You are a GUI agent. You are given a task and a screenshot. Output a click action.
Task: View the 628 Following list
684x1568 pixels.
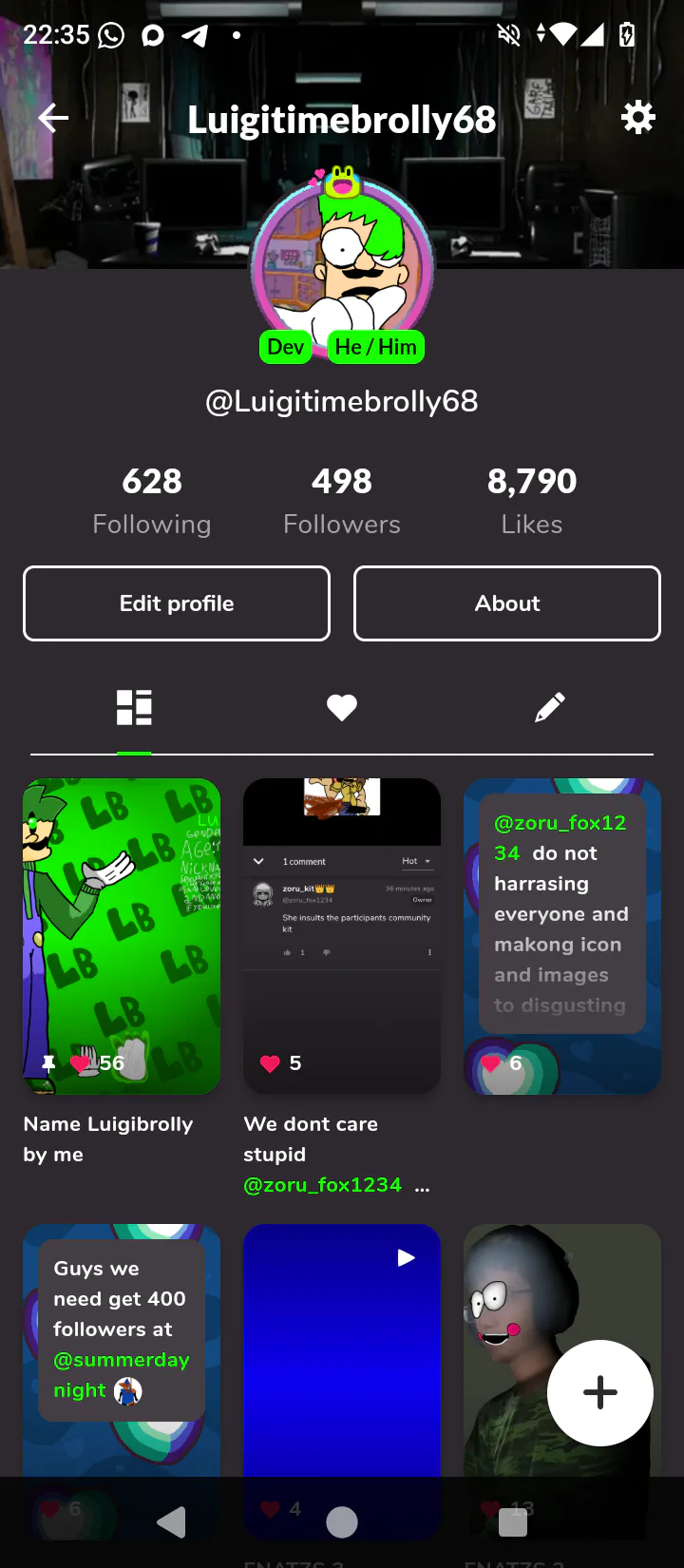pyautogui.click(x=152, y=501)
